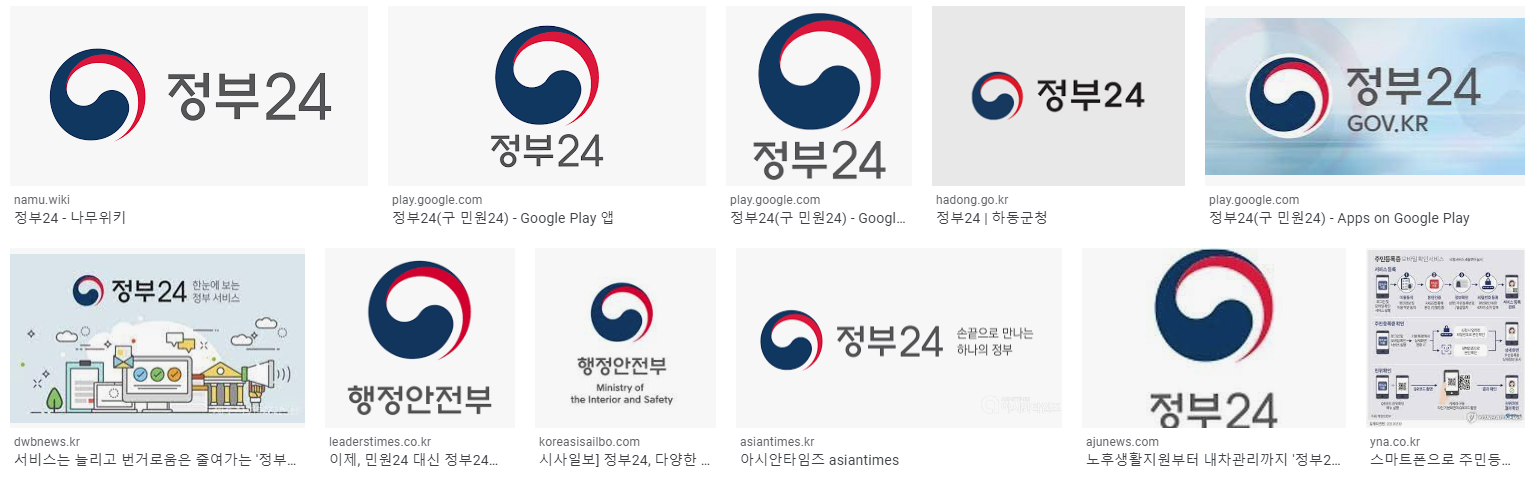Image resolution: width=1532 pixels, height=478 pixels.
Task: Open the ajunews.com 정부24 image result
Action: [x=1213, y=338]
